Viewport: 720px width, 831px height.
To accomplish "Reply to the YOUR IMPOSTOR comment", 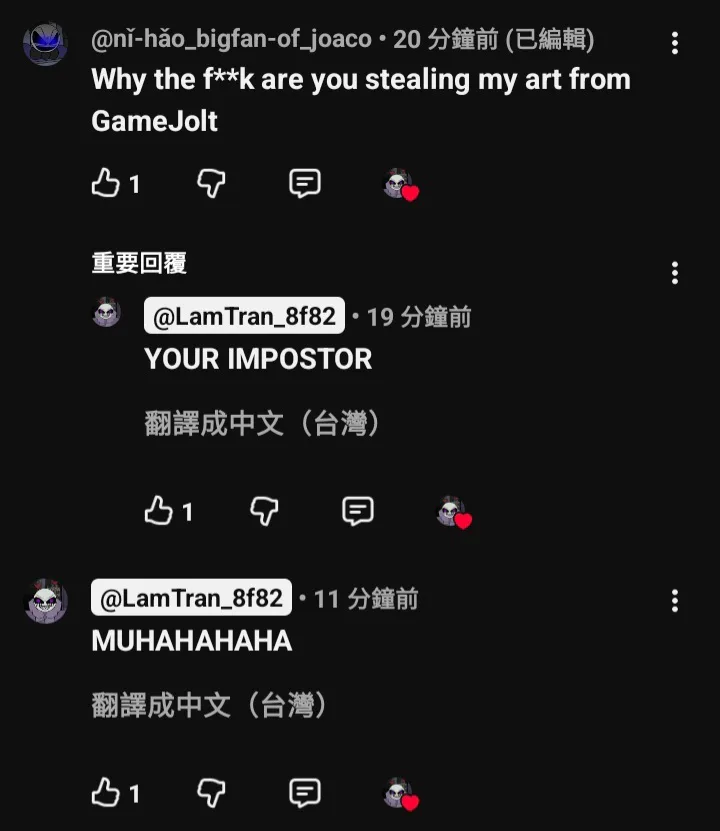I will pos(357,512).
